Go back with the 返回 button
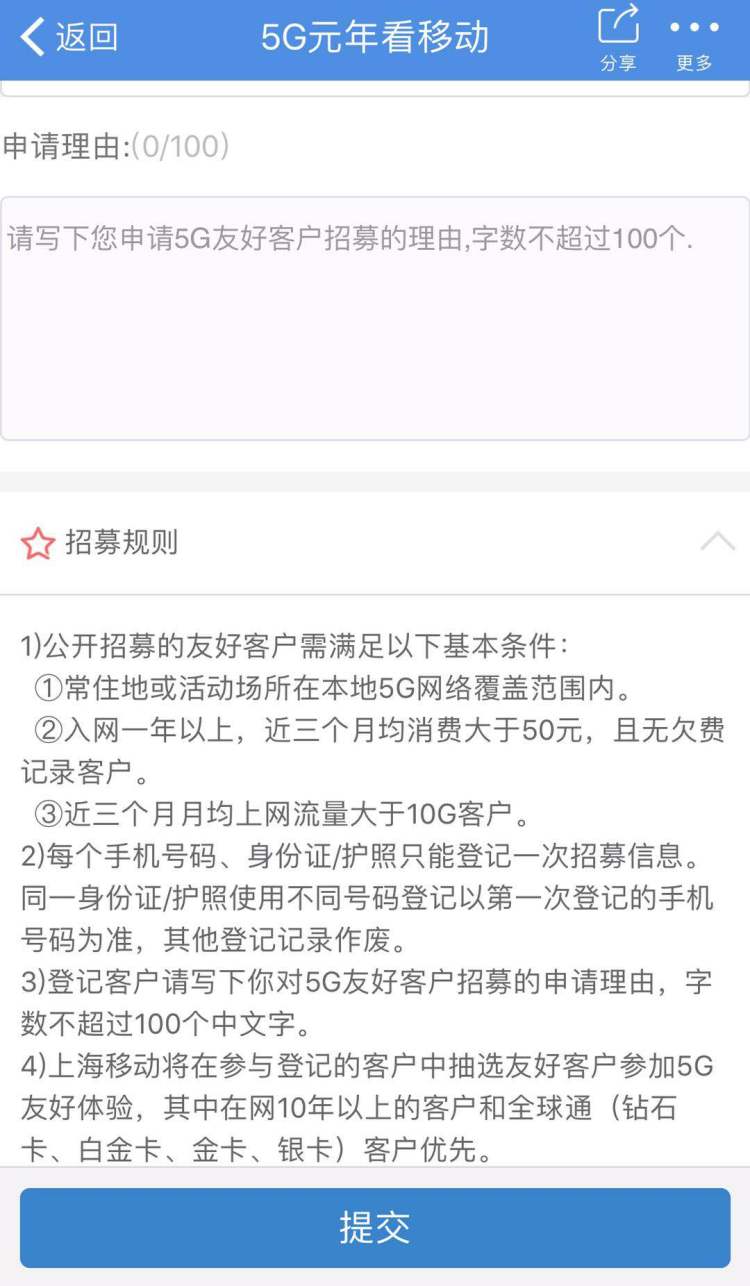Image resolution: width=750 pixels, height=1286 pixels. coord(68,38)
